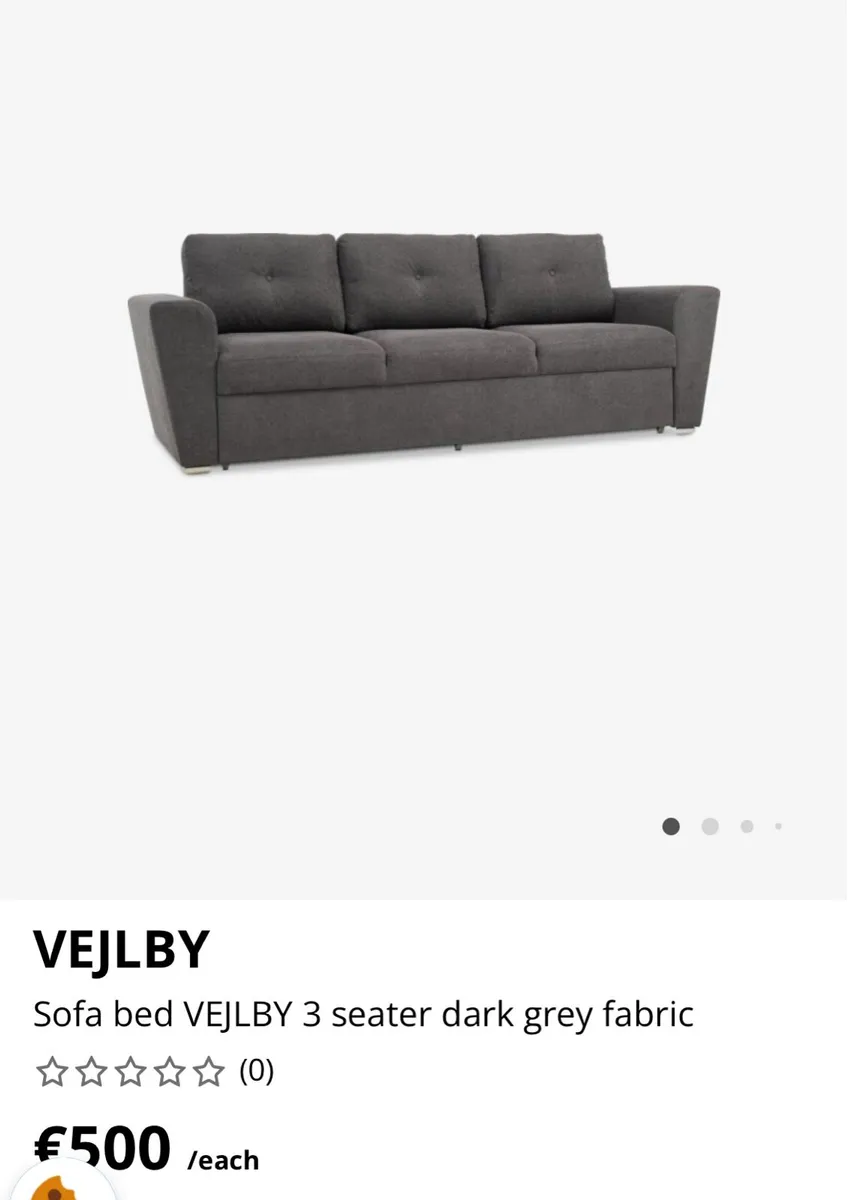
Task: Open the reviews via (0) rating count
Action: pos(254,1072)
